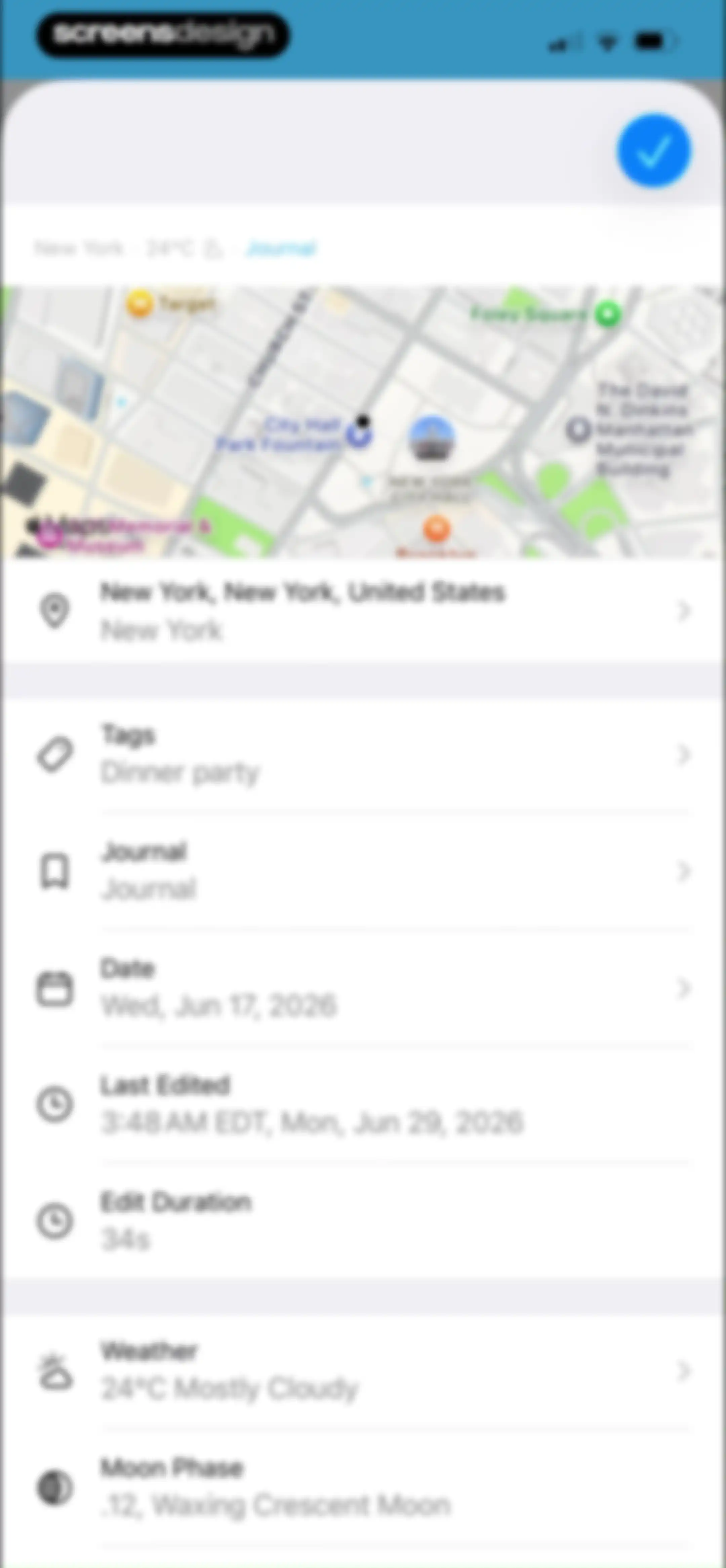The width and height of the screenshot is (726, 1568).
Task: Open the Date row for Jun 17
Action: pos(363,987)
